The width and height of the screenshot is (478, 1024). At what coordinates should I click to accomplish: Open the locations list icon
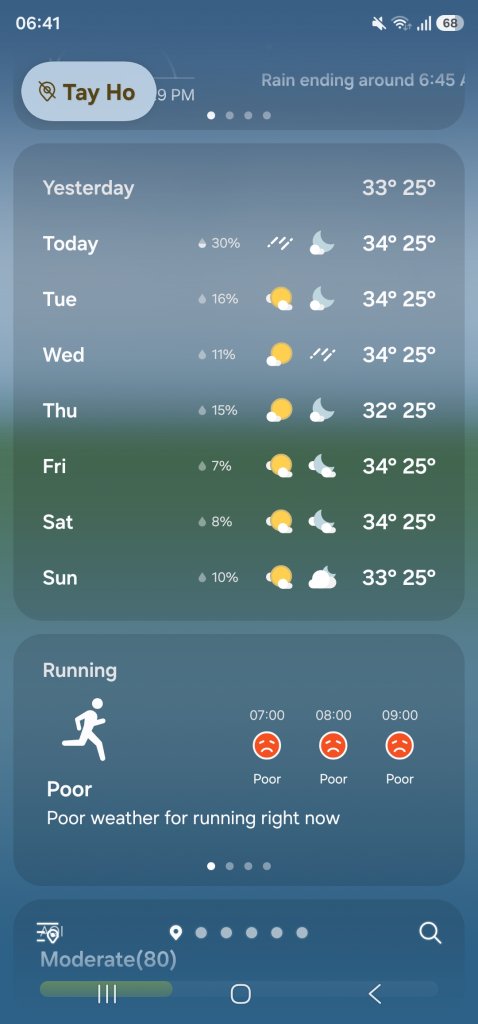pos(48,933)
